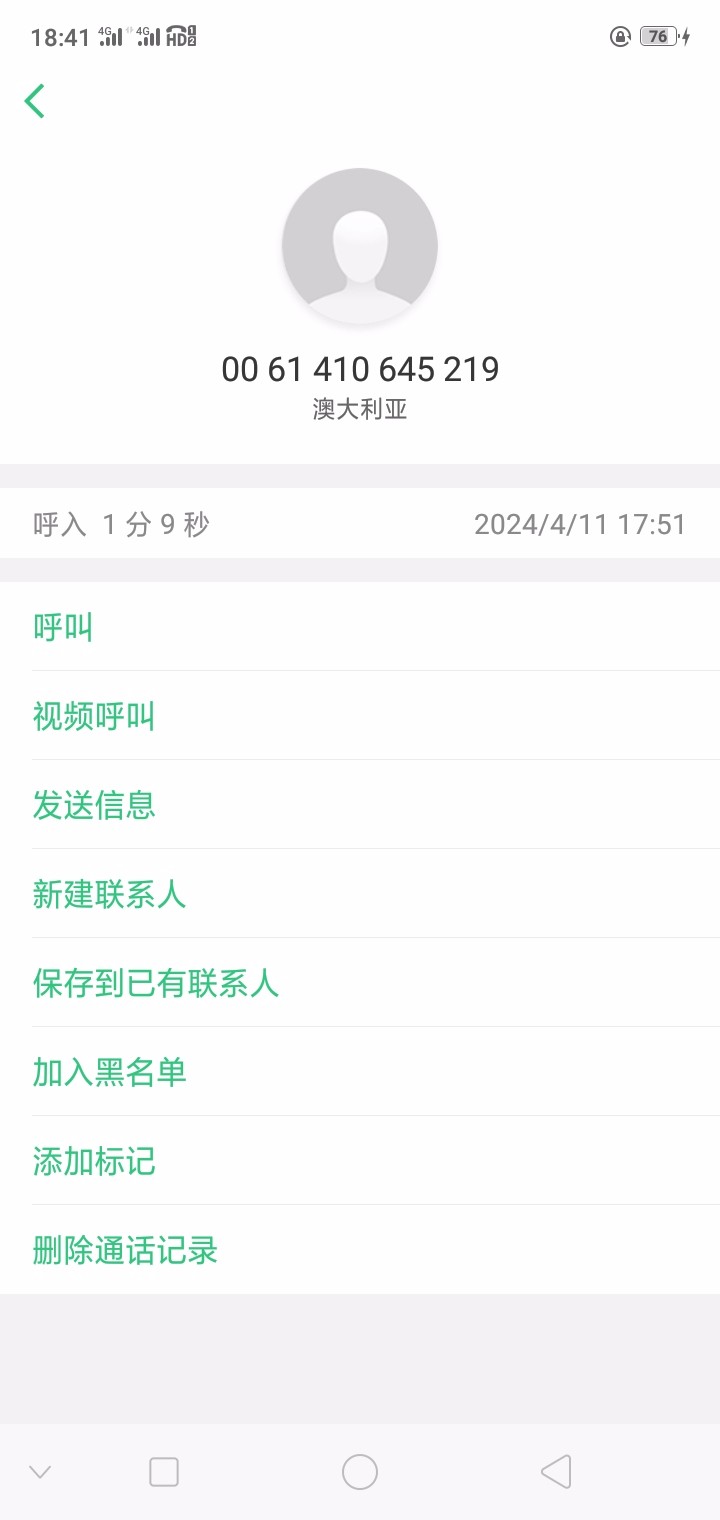Open recent apps with the square button
Screen dimensions: 720x1520
tap(164, 1472)
